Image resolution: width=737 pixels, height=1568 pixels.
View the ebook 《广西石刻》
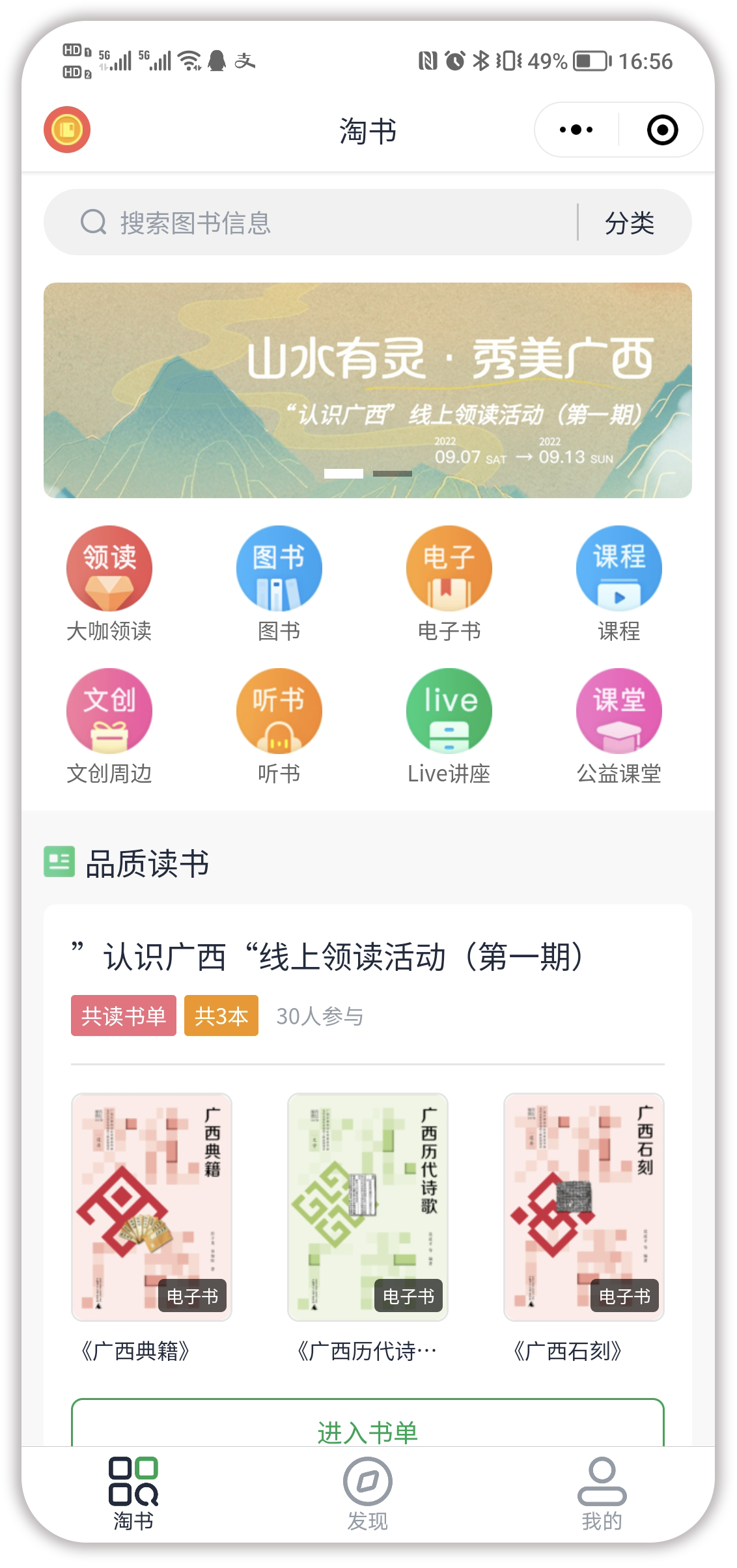(x=584, y=1207)
